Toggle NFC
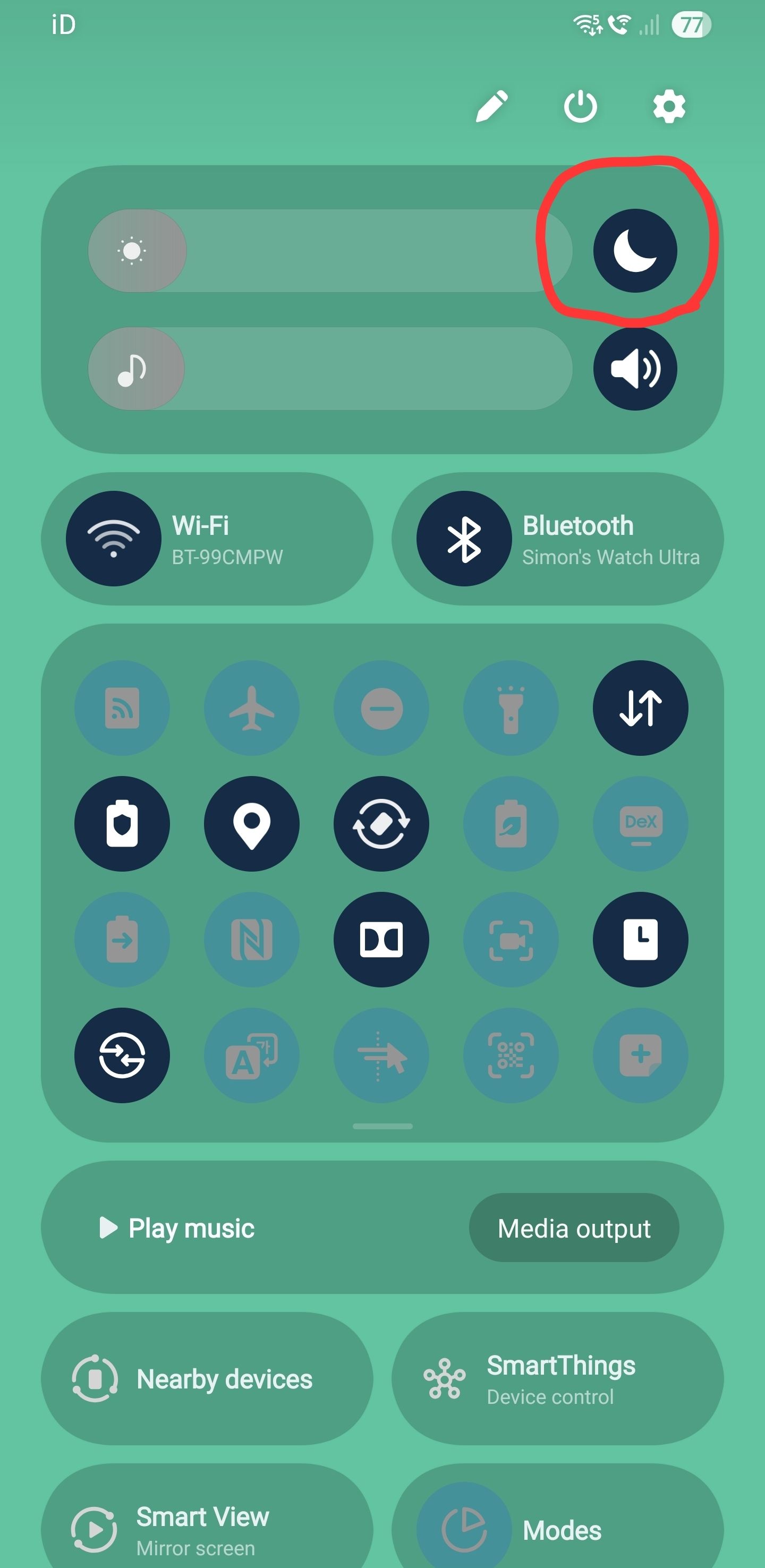765x1568 pixels. tap(252, 939)
